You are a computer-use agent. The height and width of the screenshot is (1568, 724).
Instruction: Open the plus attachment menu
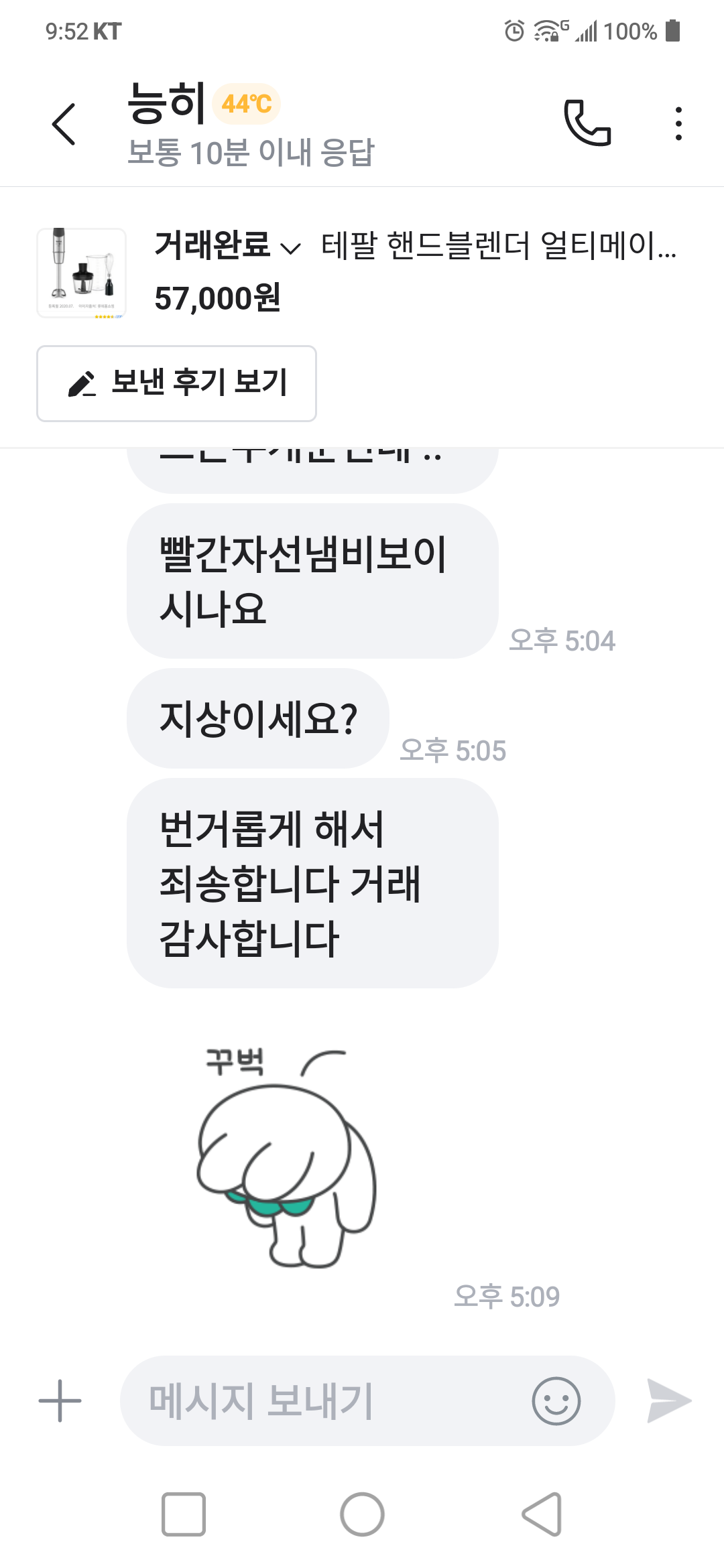60,1400
